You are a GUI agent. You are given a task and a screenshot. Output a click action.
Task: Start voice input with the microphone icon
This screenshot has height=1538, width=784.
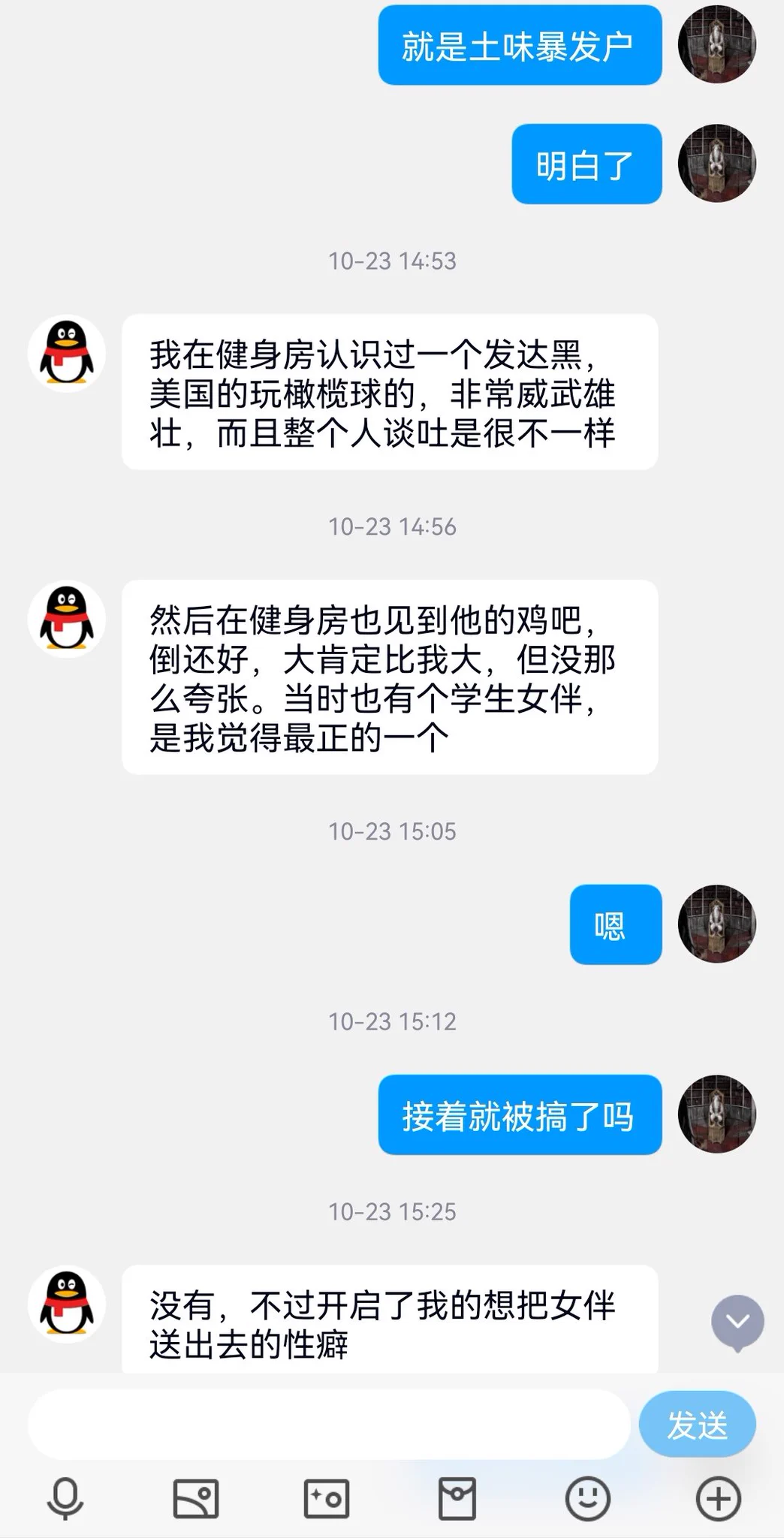[x=65, y=1498]
